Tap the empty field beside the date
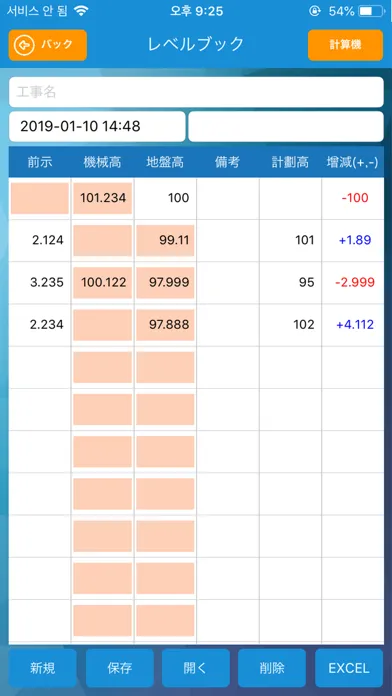The height and width of the screenshot is (696, 392). pyautogui.click(x=286, y=127)
